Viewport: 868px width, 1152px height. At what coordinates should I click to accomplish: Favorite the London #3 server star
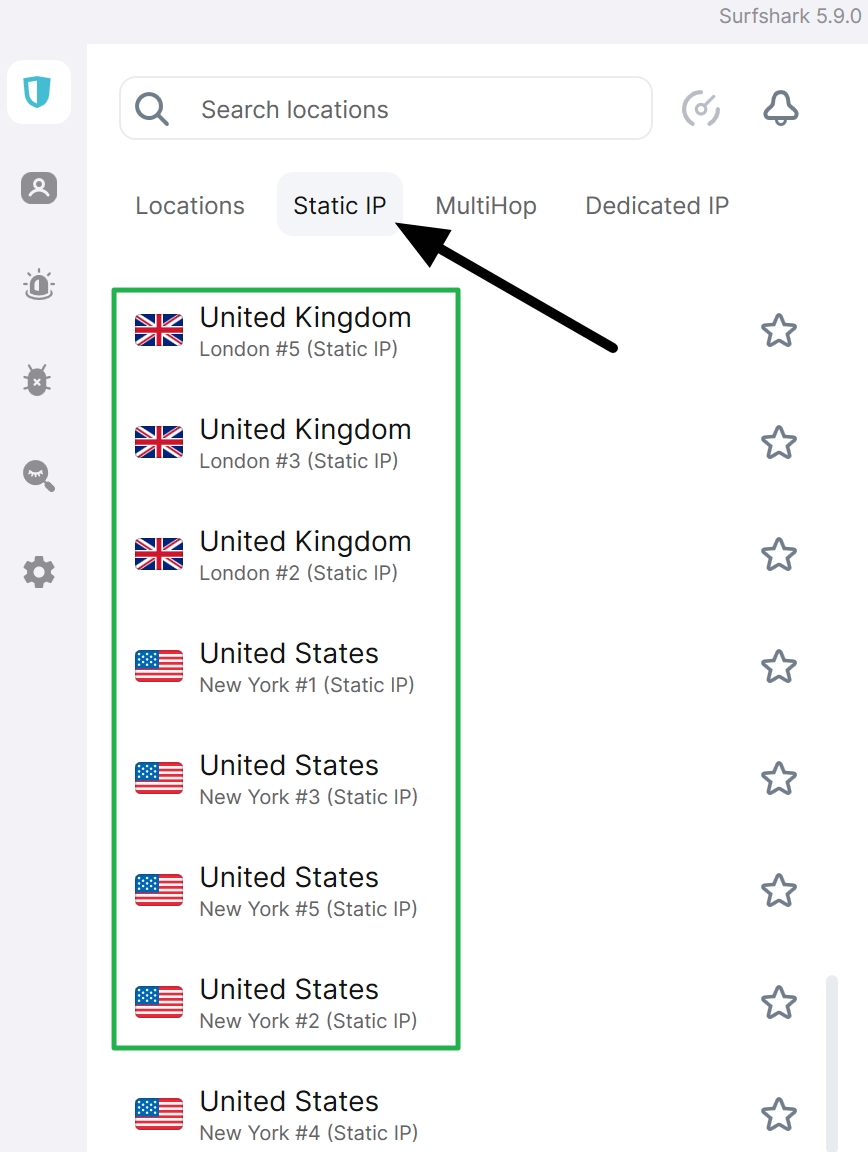point(779,442)
